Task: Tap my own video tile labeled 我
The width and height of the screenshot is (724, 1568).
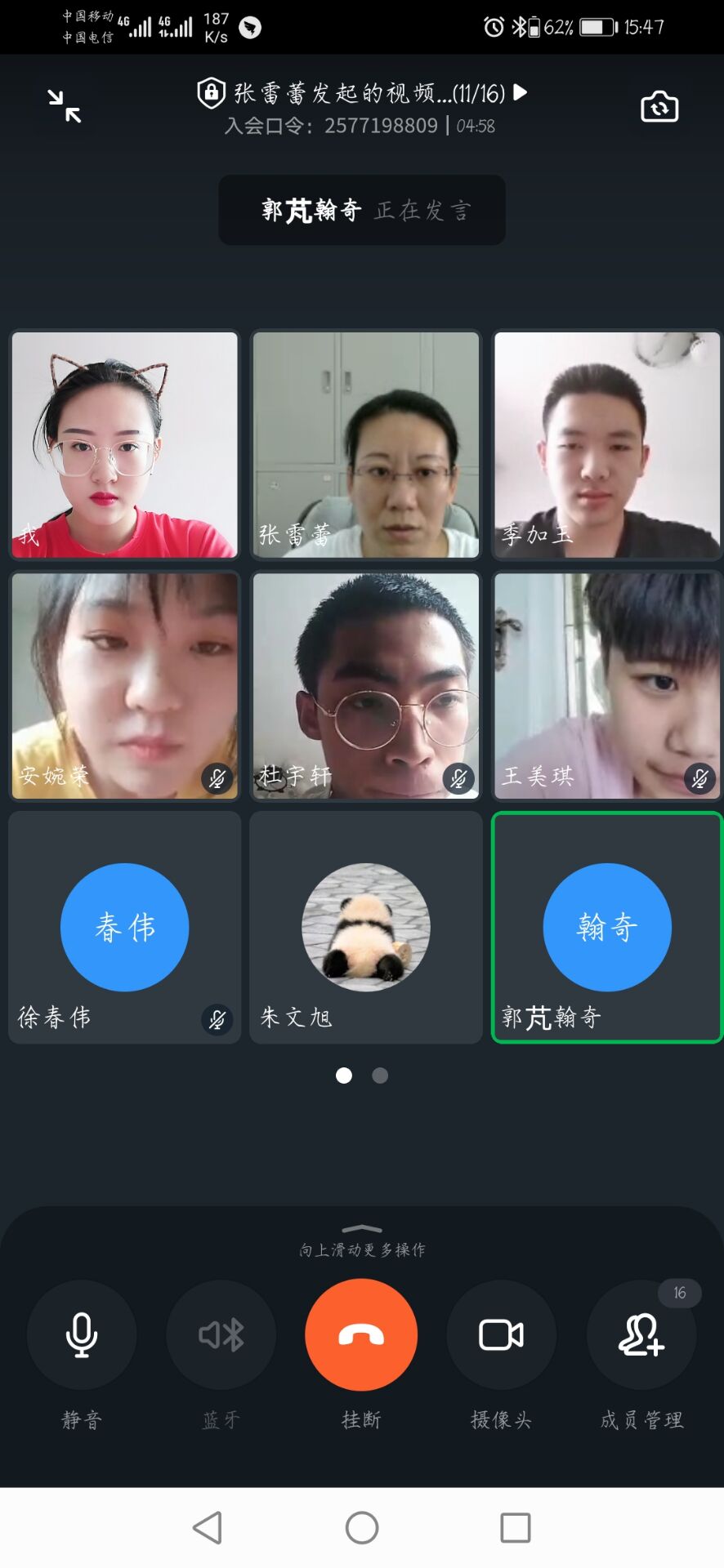Action: point(124,444)
